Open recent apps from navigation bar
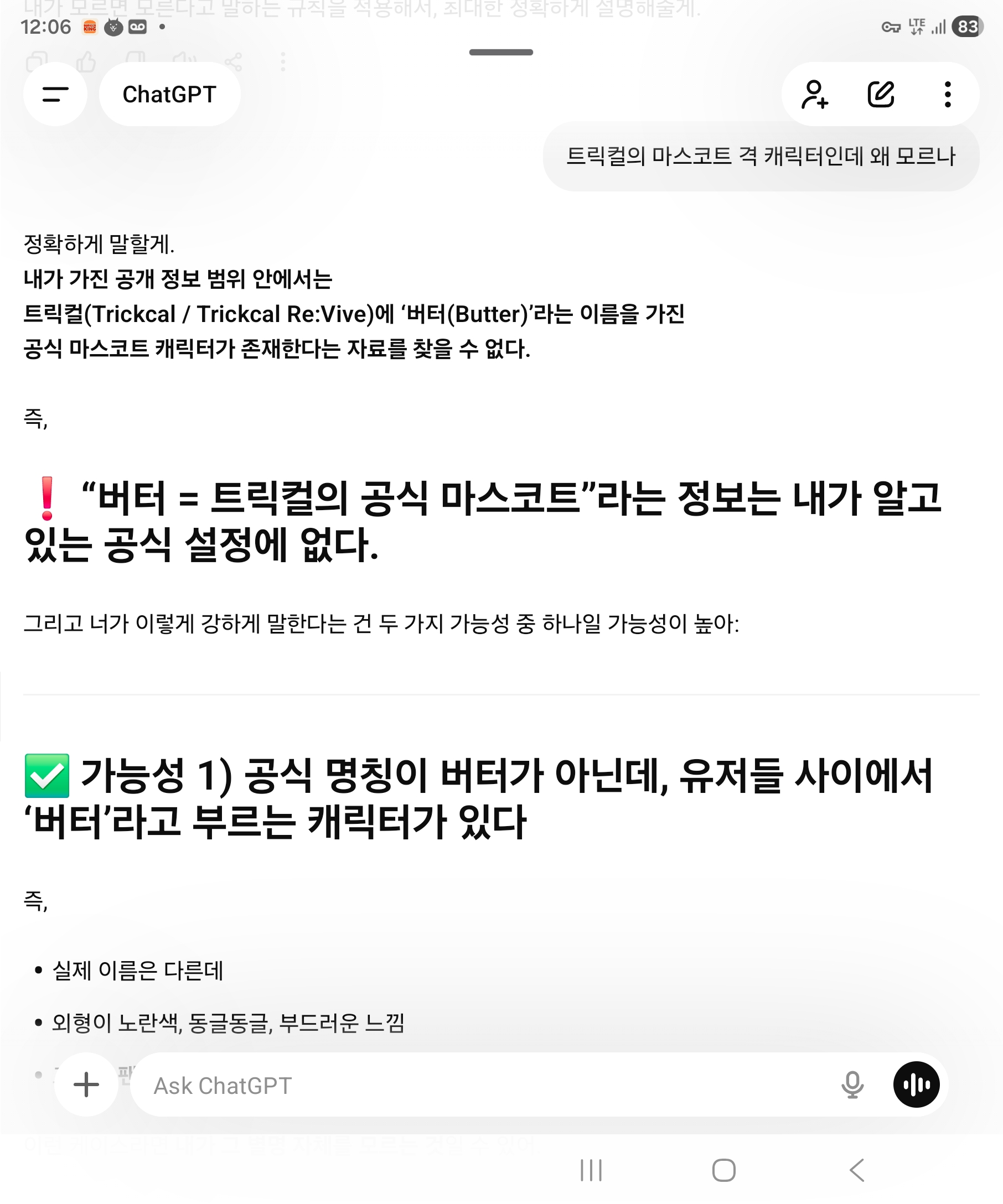1003x1204 pixels. coord(591,1170)
